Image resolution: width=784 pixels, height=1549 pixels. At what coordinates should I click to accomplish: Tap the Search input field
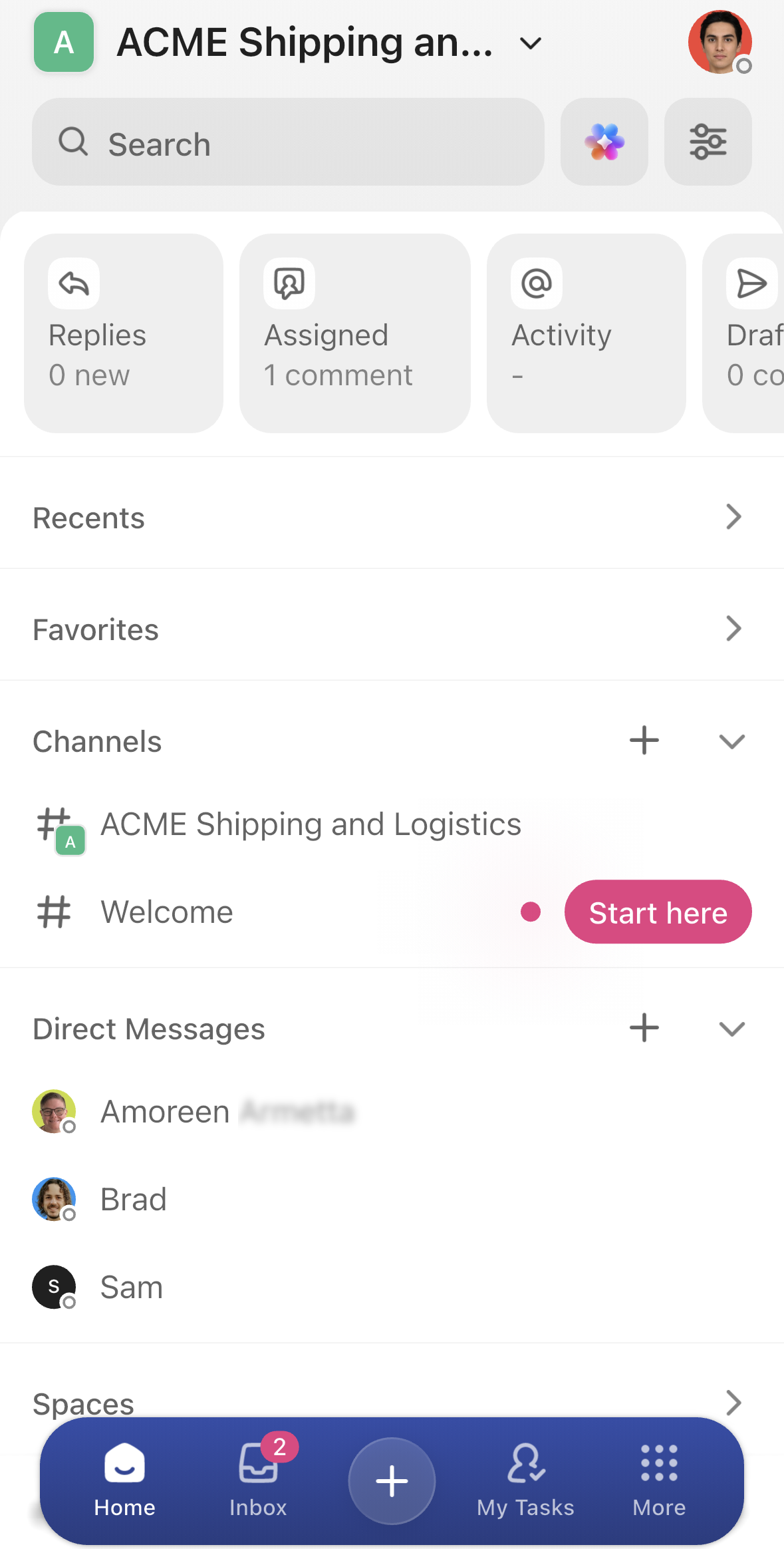pyautogui.click(x=289, y=142)
